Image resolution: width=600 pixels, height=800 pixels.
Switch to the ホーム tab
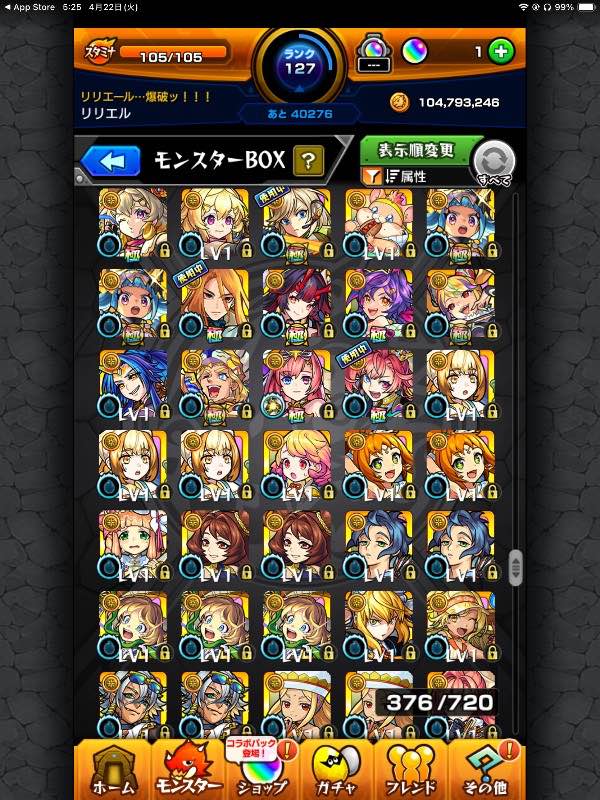(111, 769)
